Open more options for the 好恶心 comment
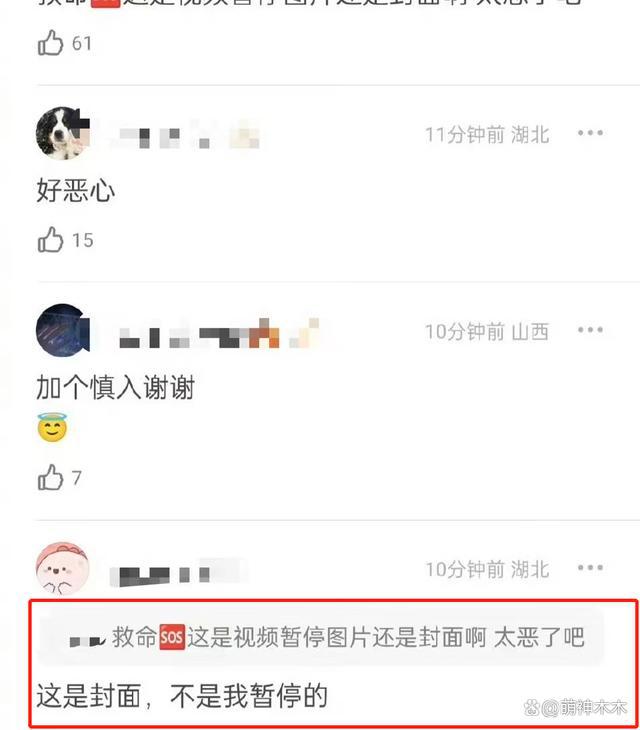The height and width of the screenshot is (730, 640). [590, 134]
